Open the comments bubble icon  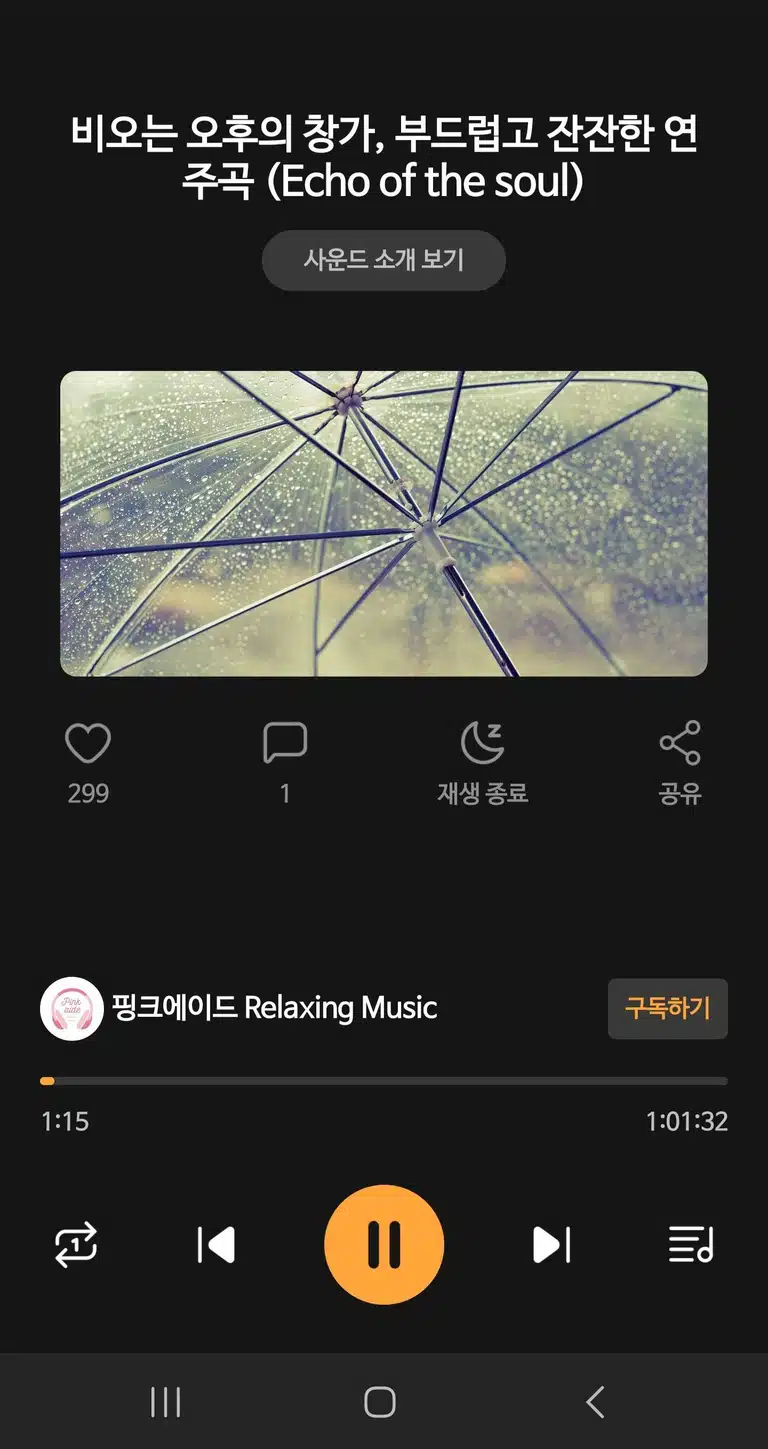[285, 744]
